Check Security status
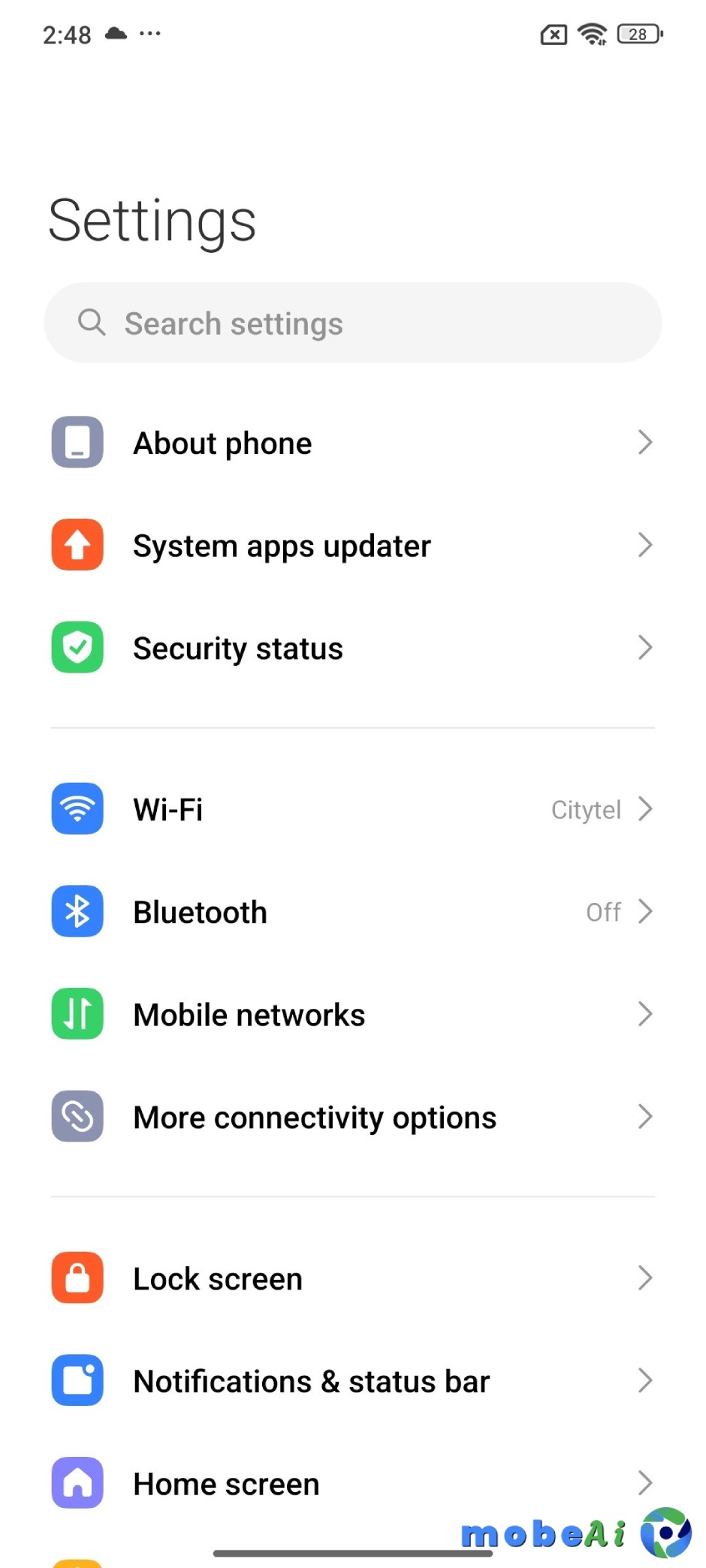 352,648
